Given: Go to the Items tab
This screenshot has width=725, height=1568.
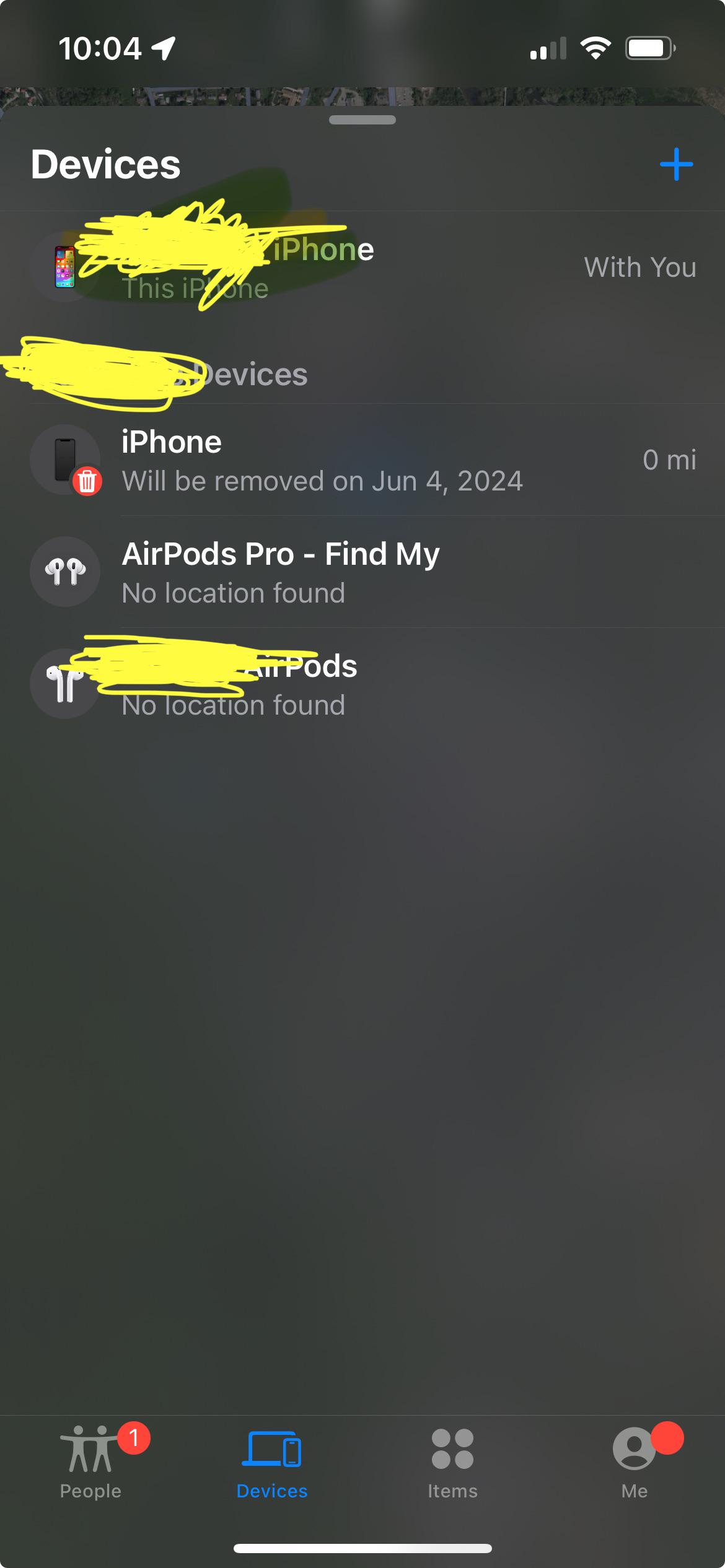Looking at the screenshot, I should point(453,1463).
